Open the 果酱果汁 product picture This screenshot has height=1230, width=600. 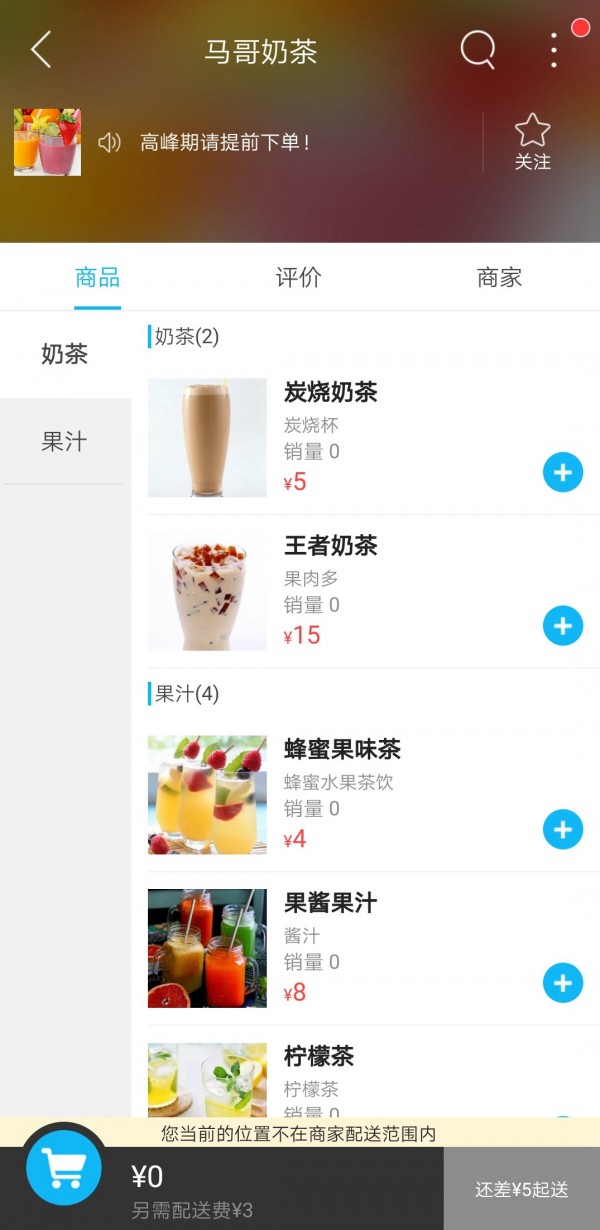[x=207, y=948]
